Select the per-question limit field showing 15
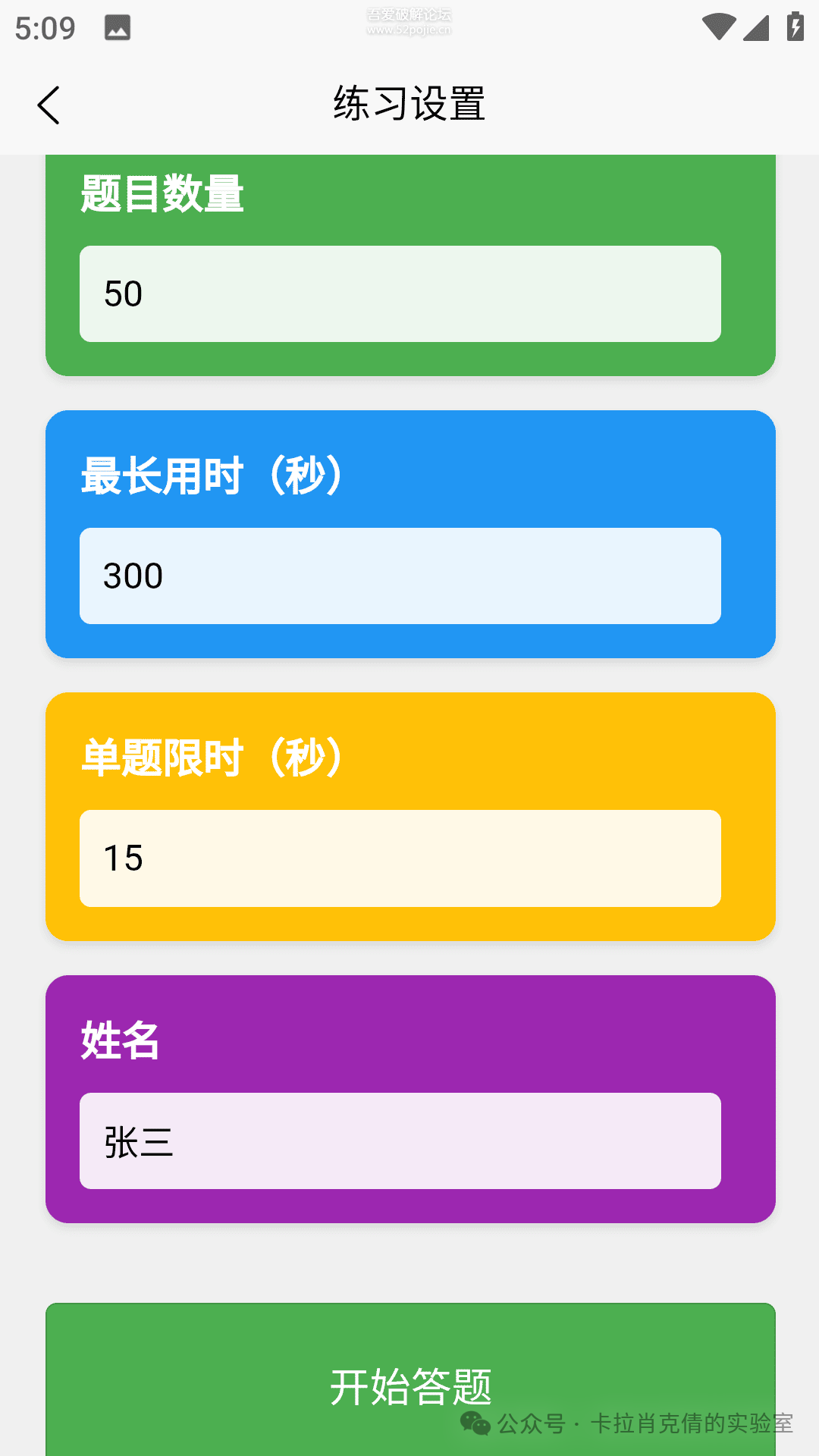 [400, 858]
